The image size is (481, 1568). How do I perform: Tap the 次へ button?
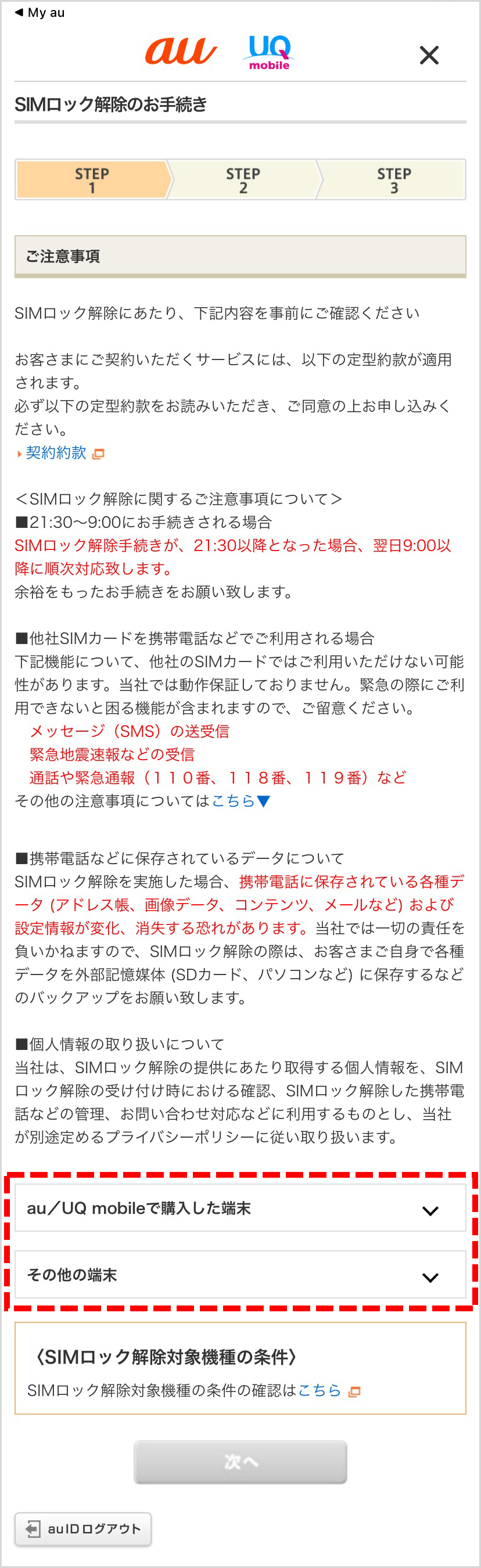tap(240, 1462)
